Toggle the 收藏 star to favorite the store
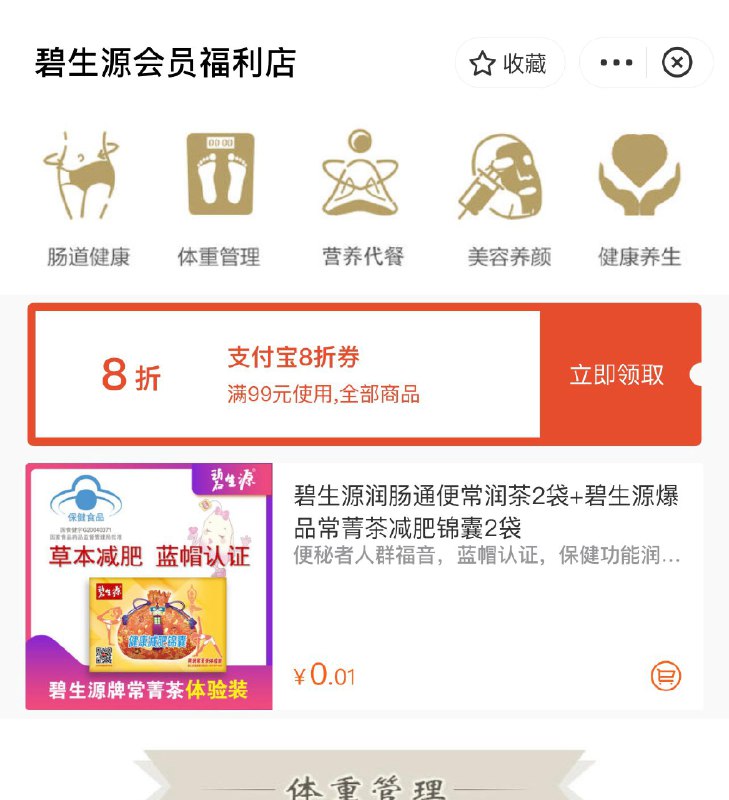Image resolution: width=729 pixels, height=800 pixels. pyautogui.click(x=510, y=61)
